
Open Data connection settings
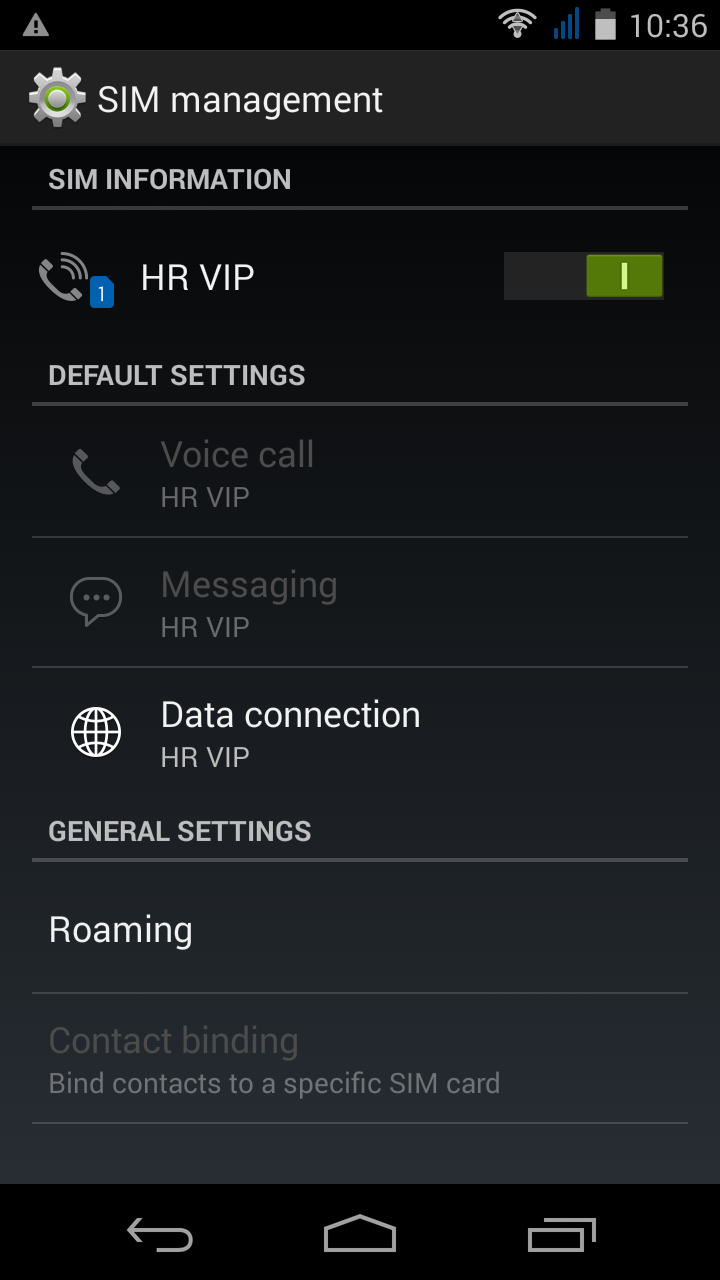click(x=360, y=733)
